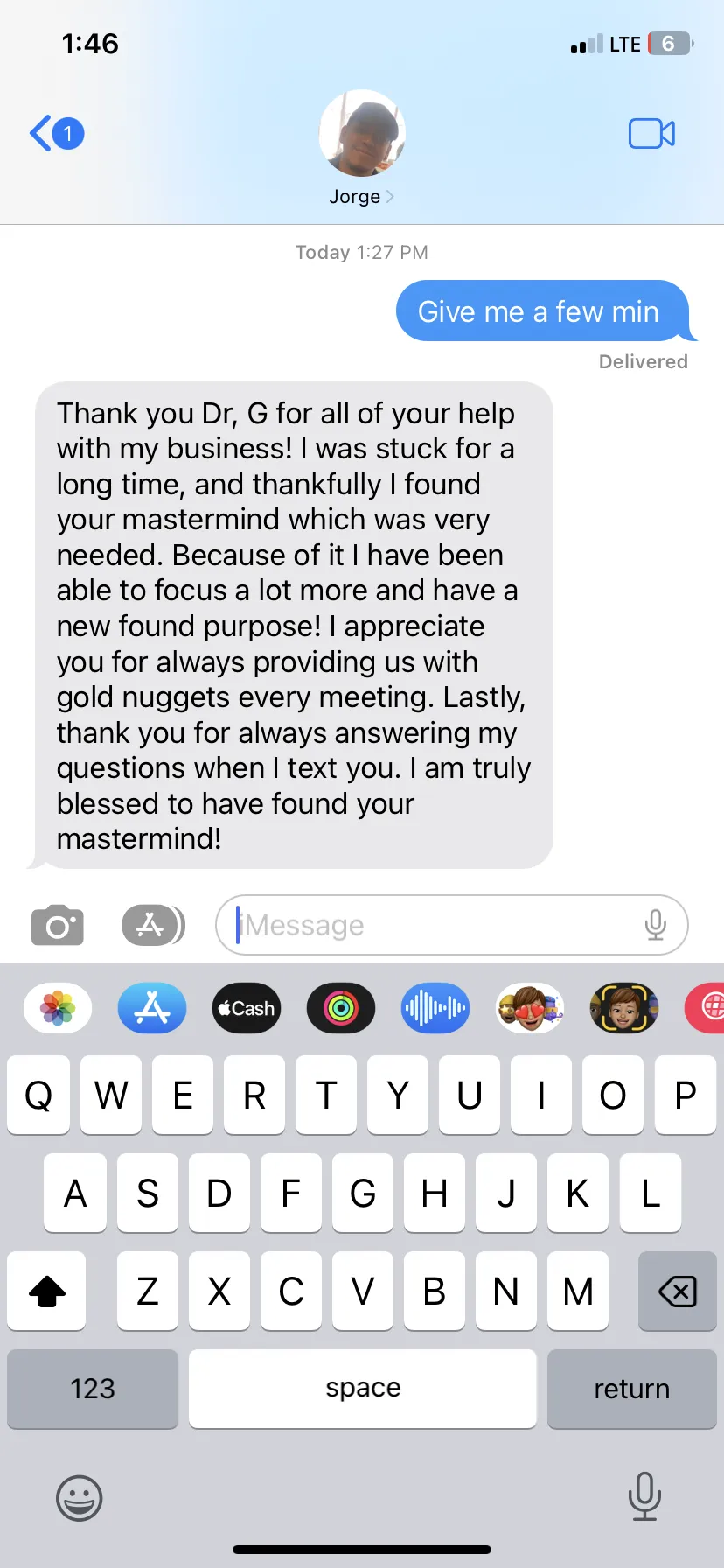The image size is (724, 1568).
Task: Open the Fitness activity rings app
Action: click(341, 1008)
